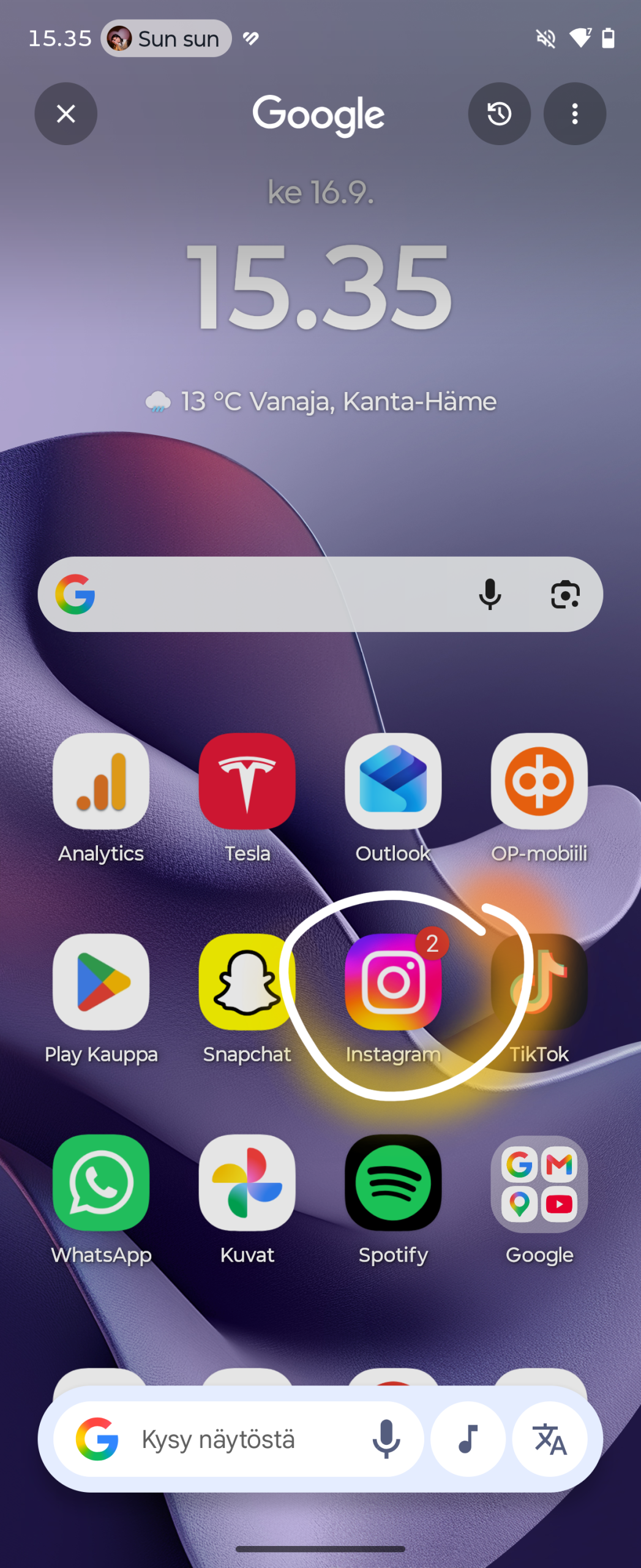This screenshot has height=1568, width=641.
Task: Tap the Kysy näytöstä field
Action: pos(239,1439)
